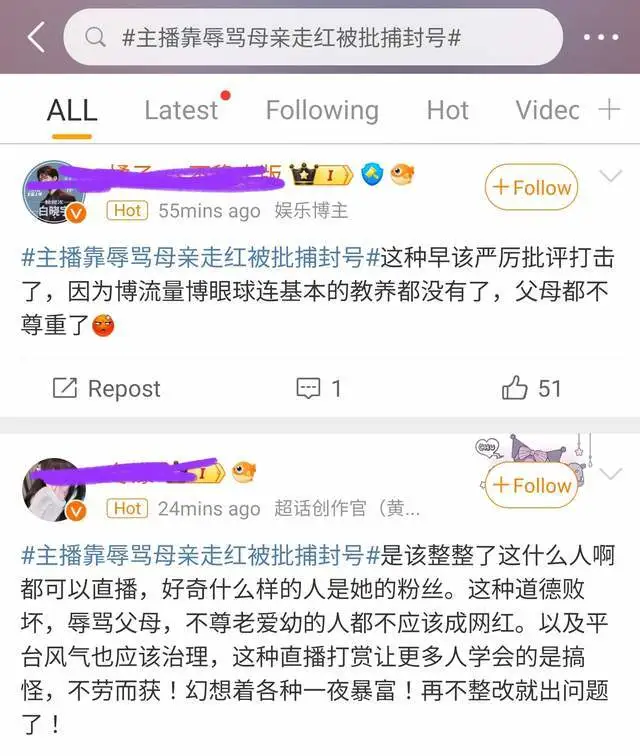This screenshot has height=756, width=640.
Task: Expand options chevron on 24mins ago post
Action: tap(610, 475)
